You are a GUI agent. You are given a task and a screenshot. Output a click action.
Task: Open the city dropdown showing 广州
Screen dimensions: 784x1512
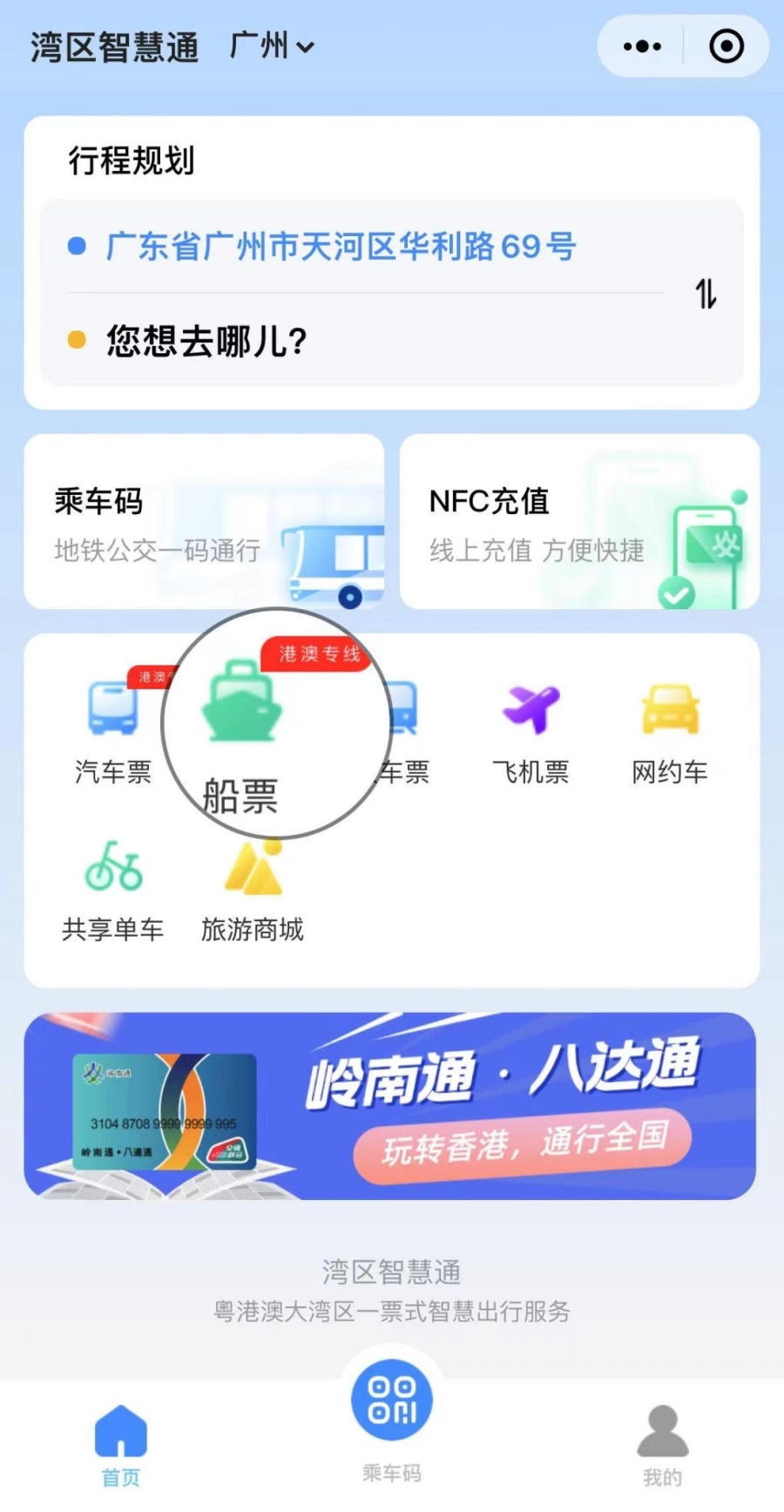(271, 46)
